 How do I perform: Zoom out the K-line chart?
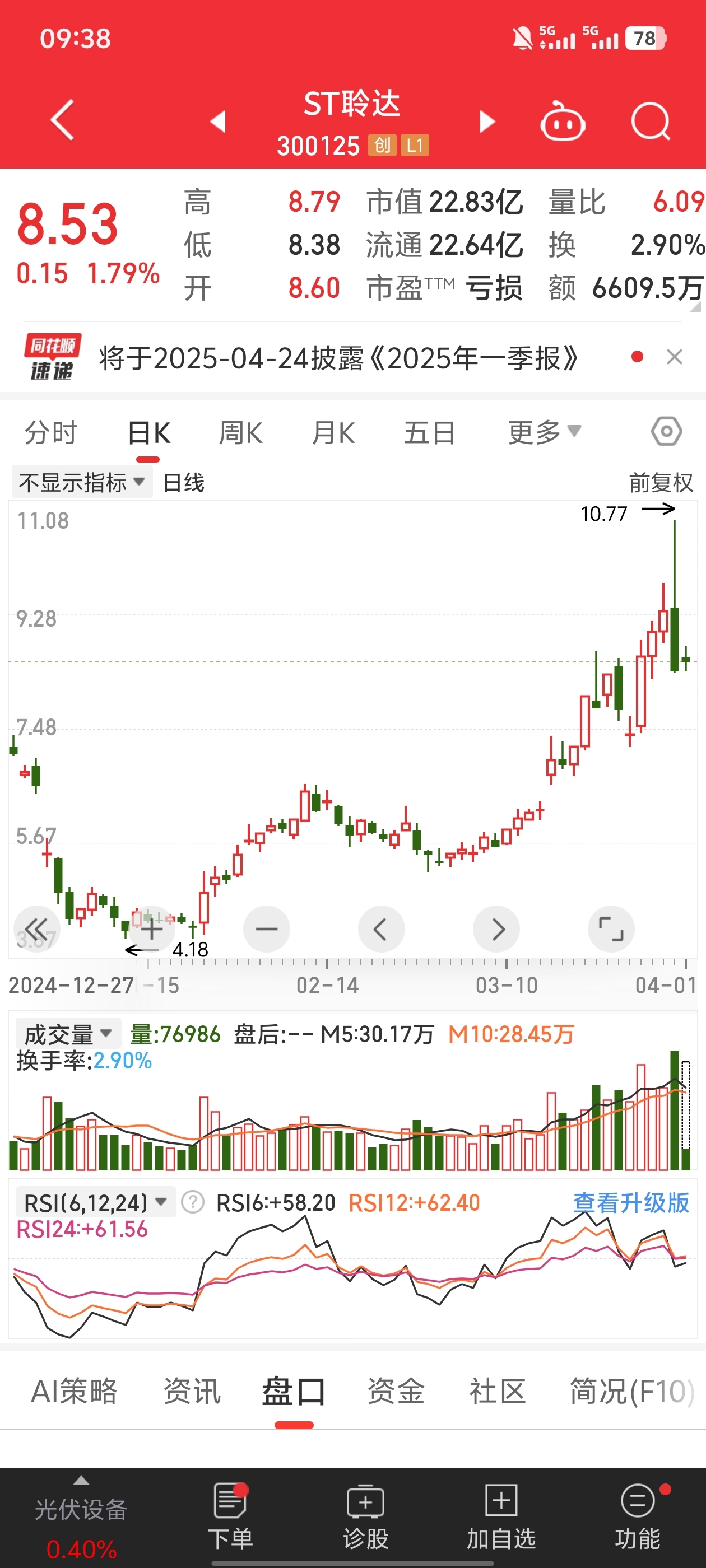(x=266, y=929)
